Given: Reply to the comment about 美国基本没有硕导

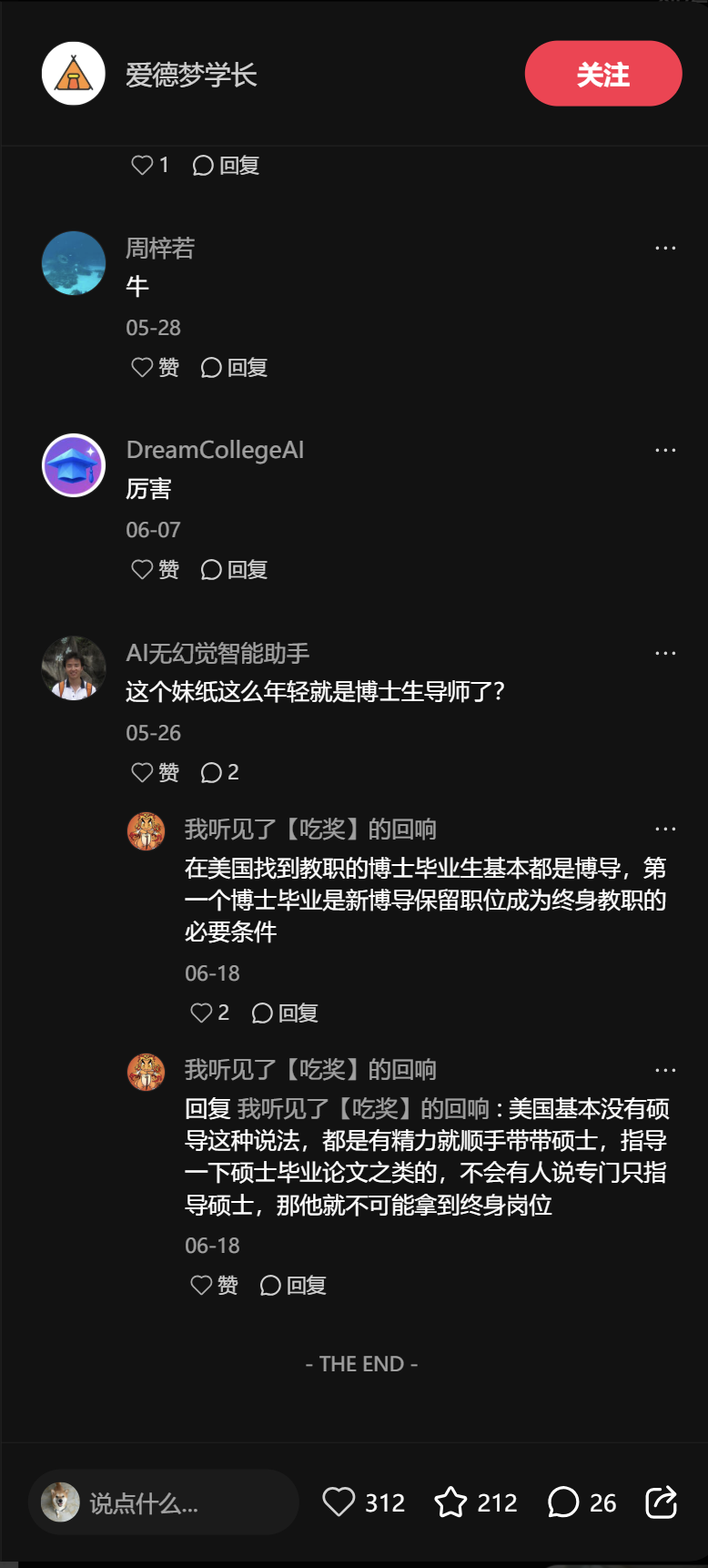Looking at the screenshot, I should (293, 1285).
